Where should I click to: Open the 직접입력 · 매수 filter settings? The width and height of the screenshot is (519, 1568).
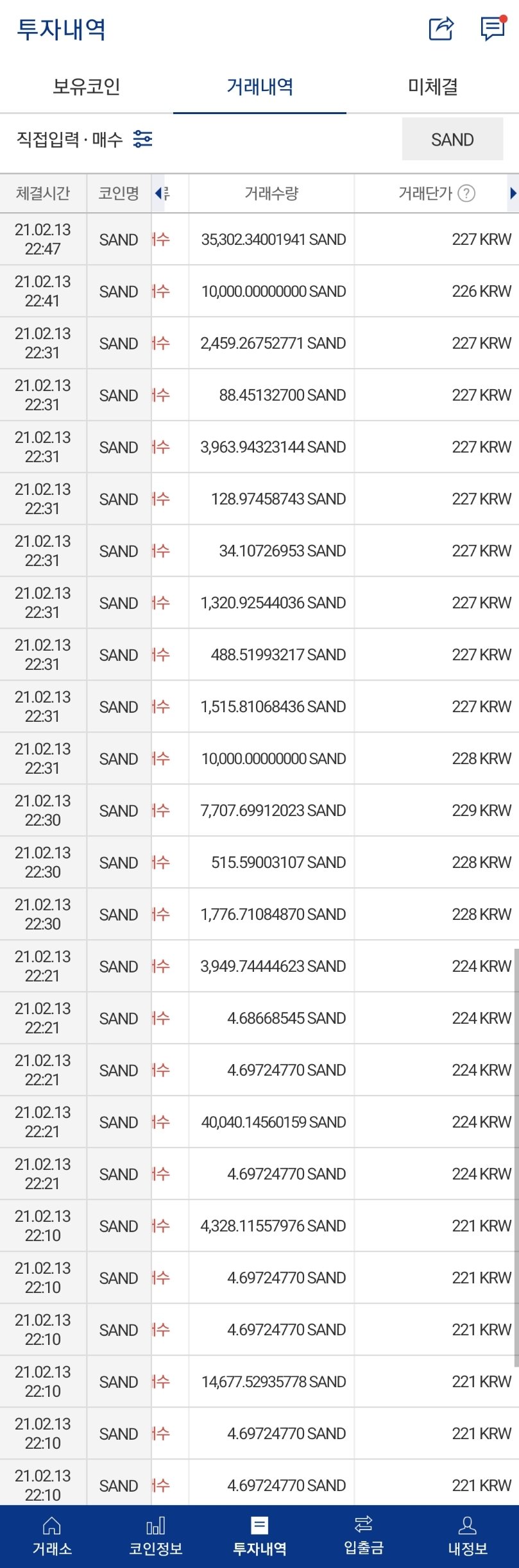pyautogui.click(x=142, y=139)
